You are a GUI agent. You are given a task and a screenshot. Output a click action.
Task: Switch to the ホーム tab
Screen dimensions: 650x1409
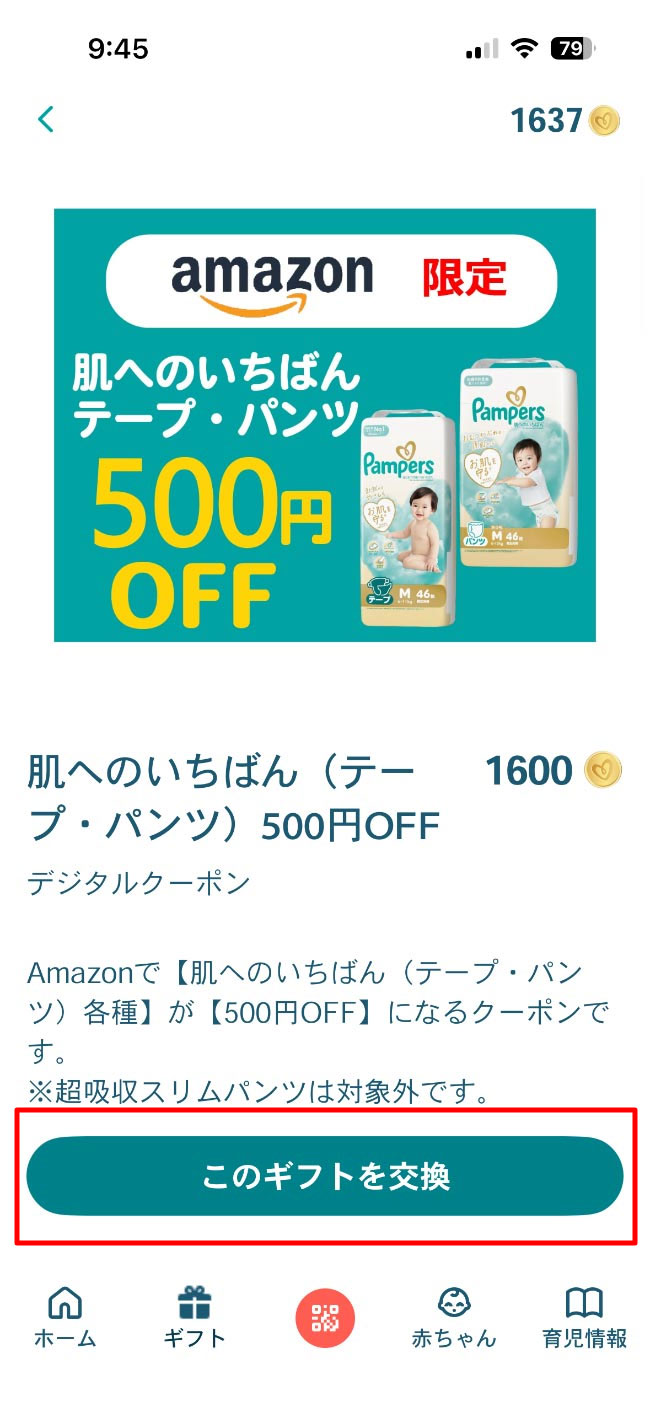(x=65, y=1316)
